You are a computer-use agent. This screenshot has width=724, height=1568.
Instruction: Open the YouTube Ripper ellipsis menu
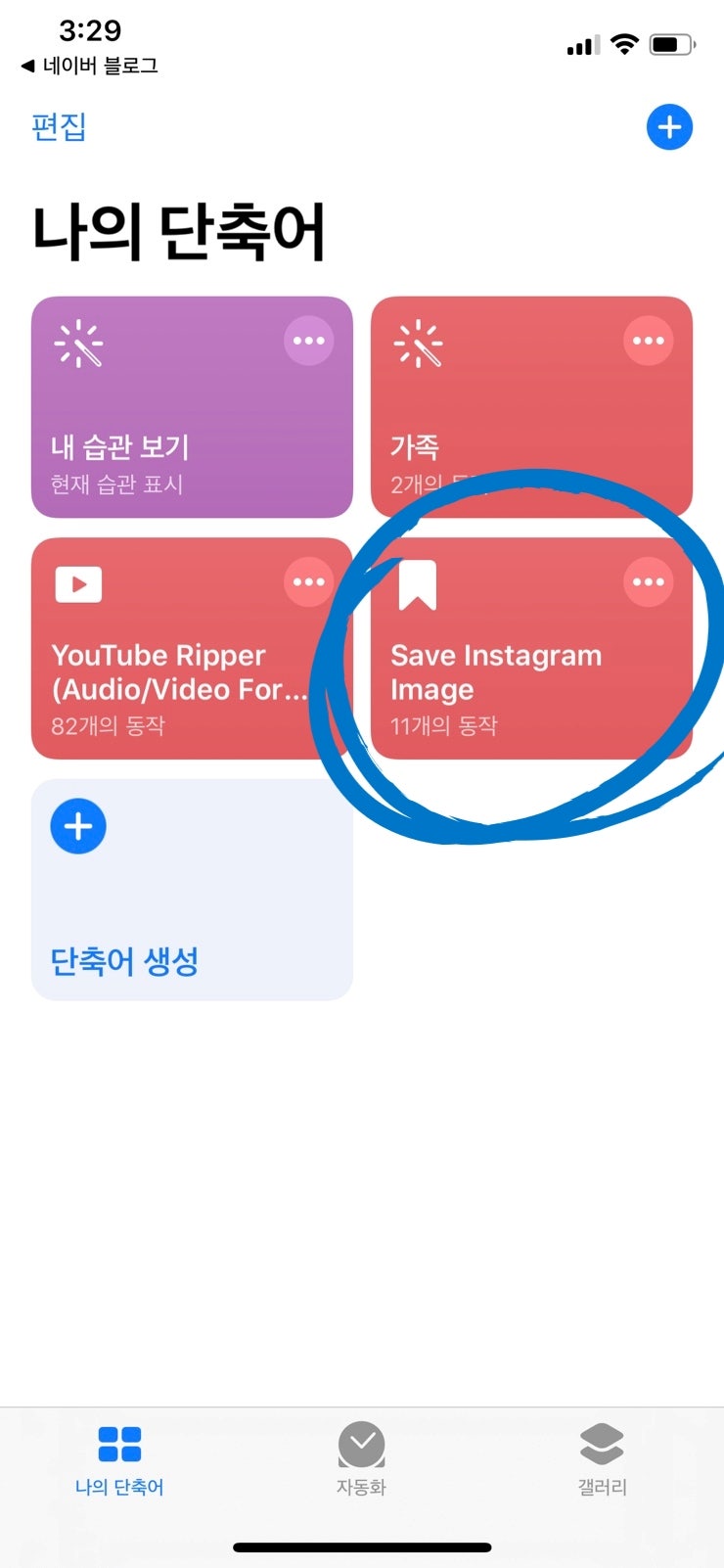pos(309,582)
